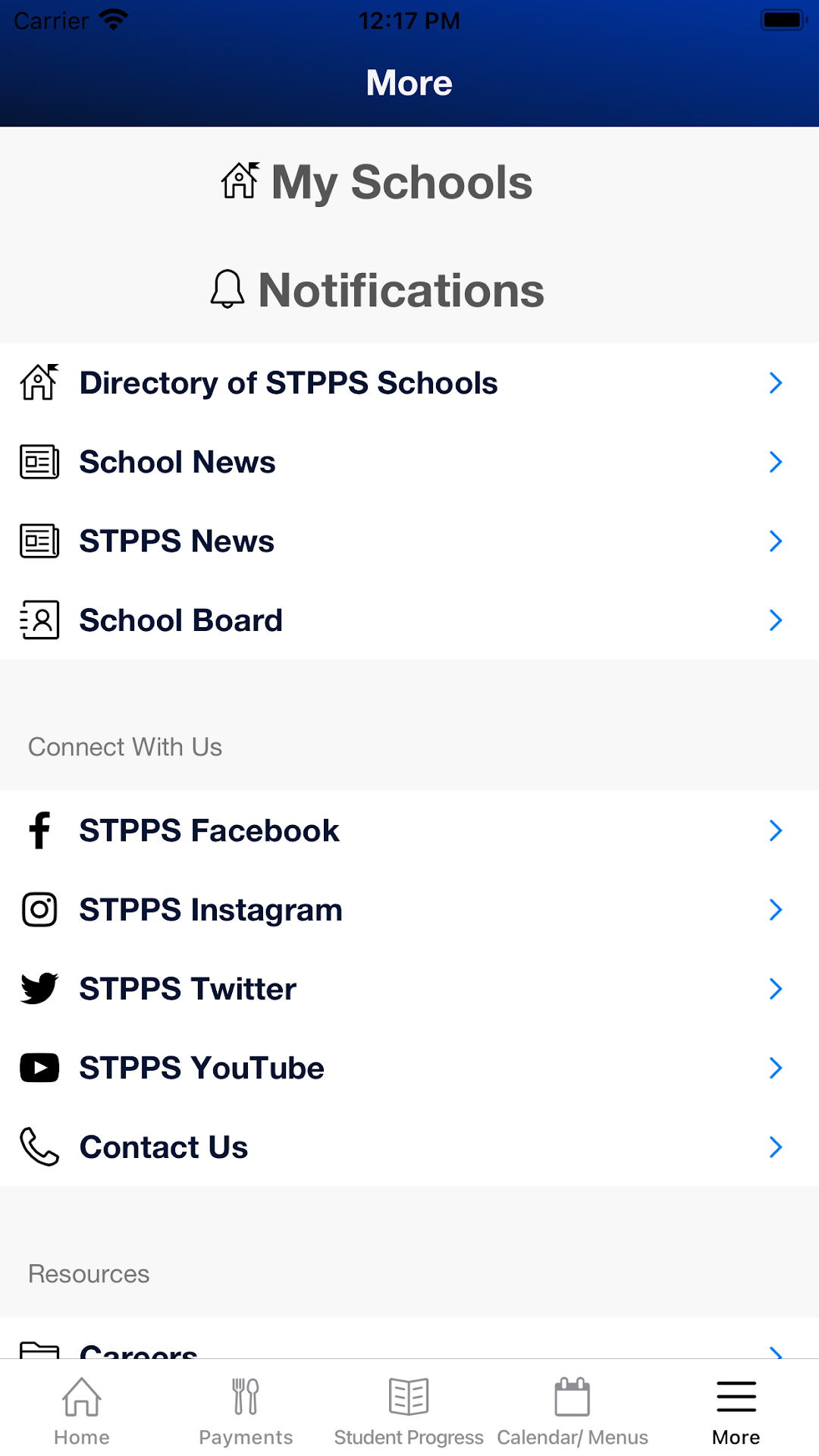819x1456 pixels.
Task: Open My Schools
Action: click(377, 183)
